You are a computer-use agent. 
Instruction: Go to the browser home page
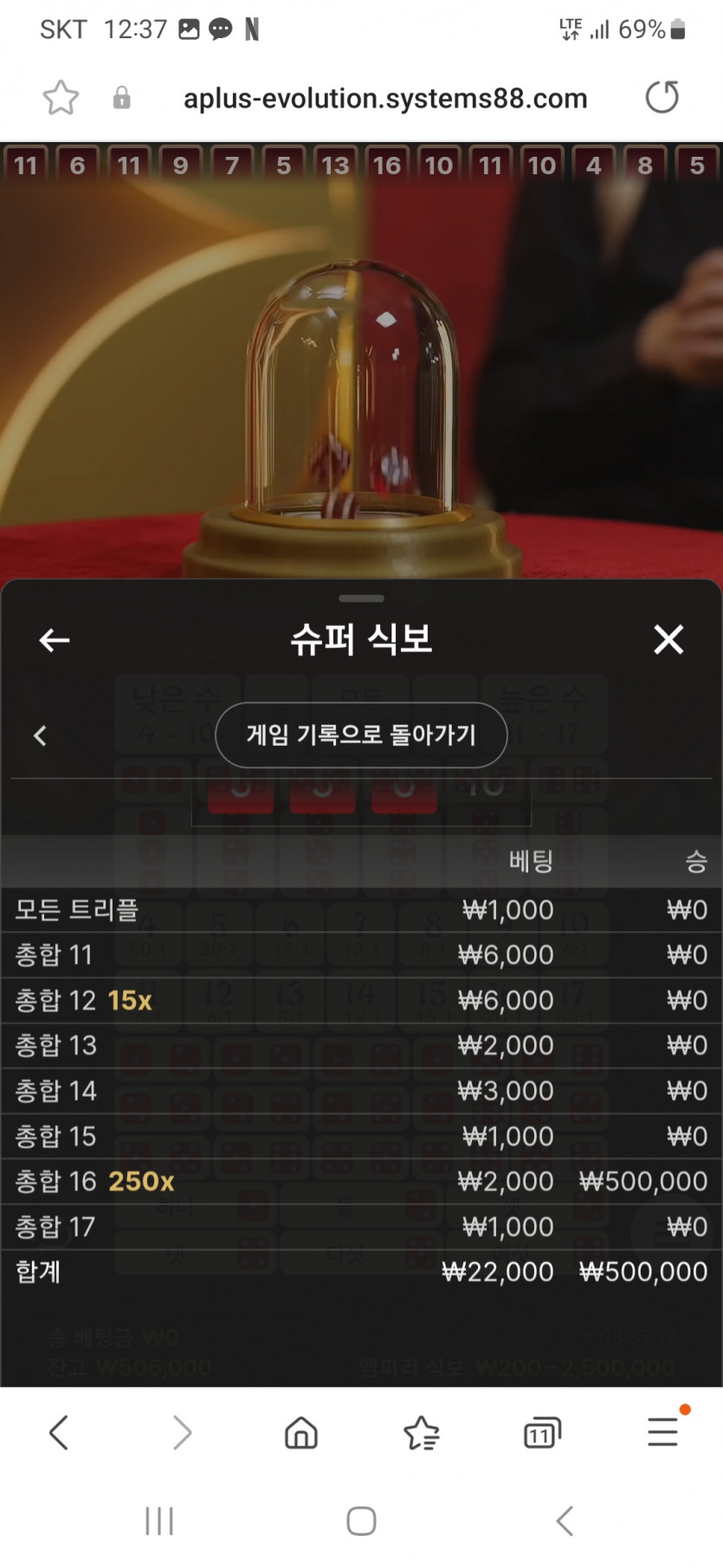tap(300, 1433)
